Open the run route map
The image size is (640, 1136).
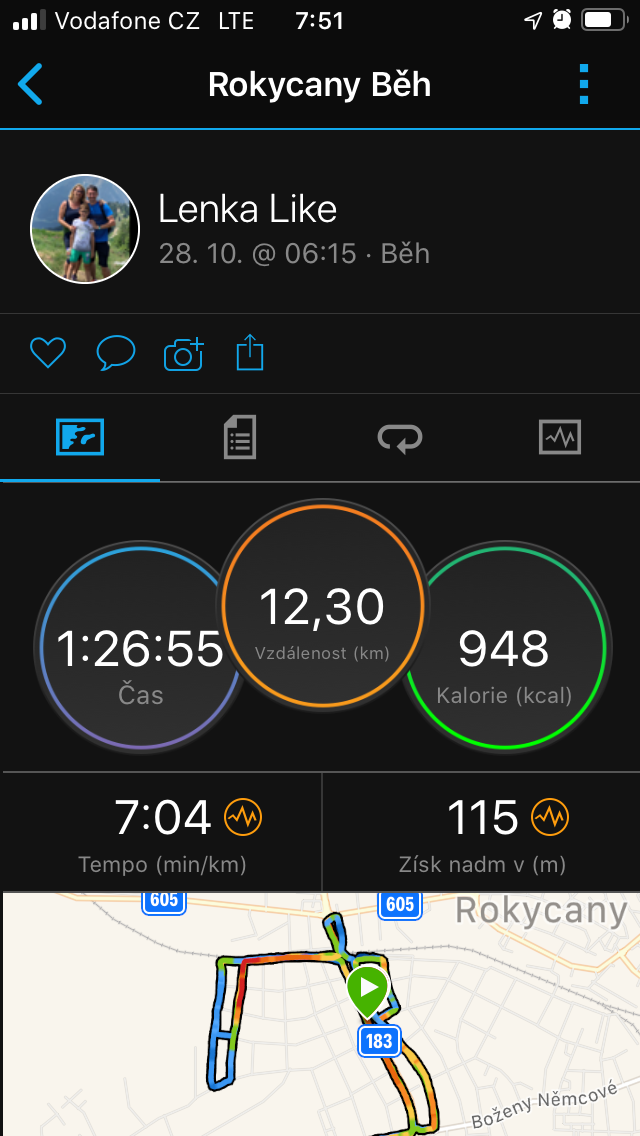pos(320,1014)
